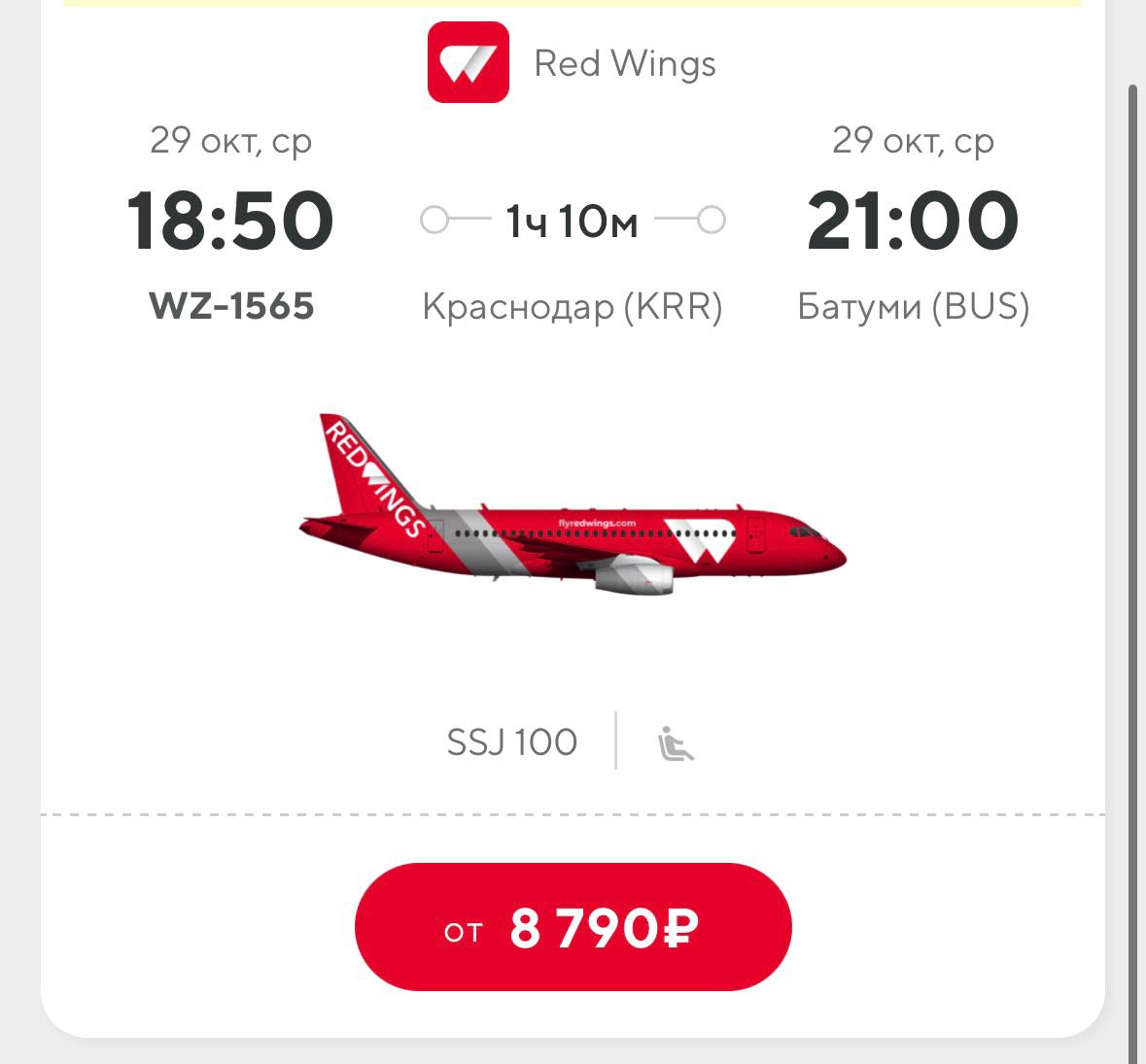
Task: Open the seat legroom icon next to SSJ 100
Action: pos(676,743)
